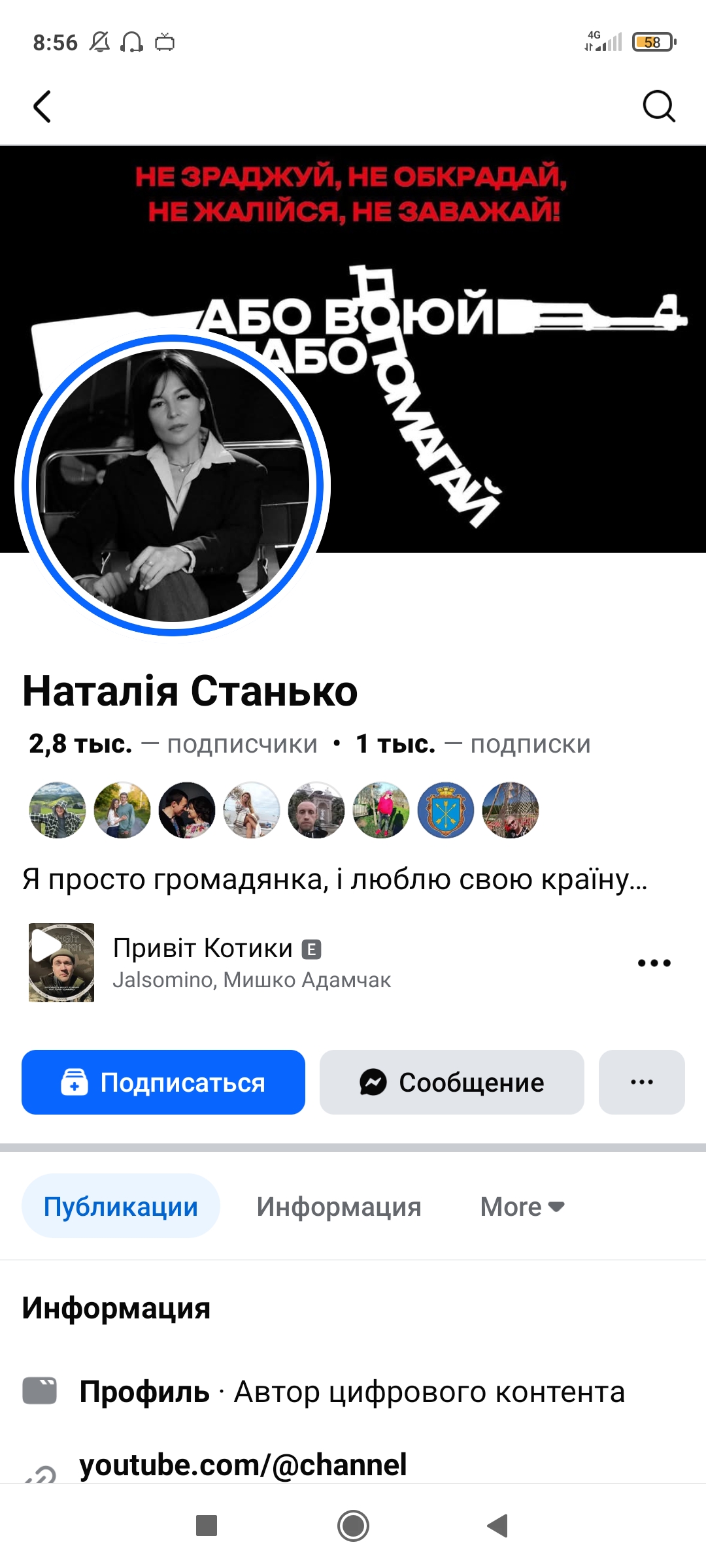
Task: Open recent apps with the square button
Action: [x=207, y=1526]
